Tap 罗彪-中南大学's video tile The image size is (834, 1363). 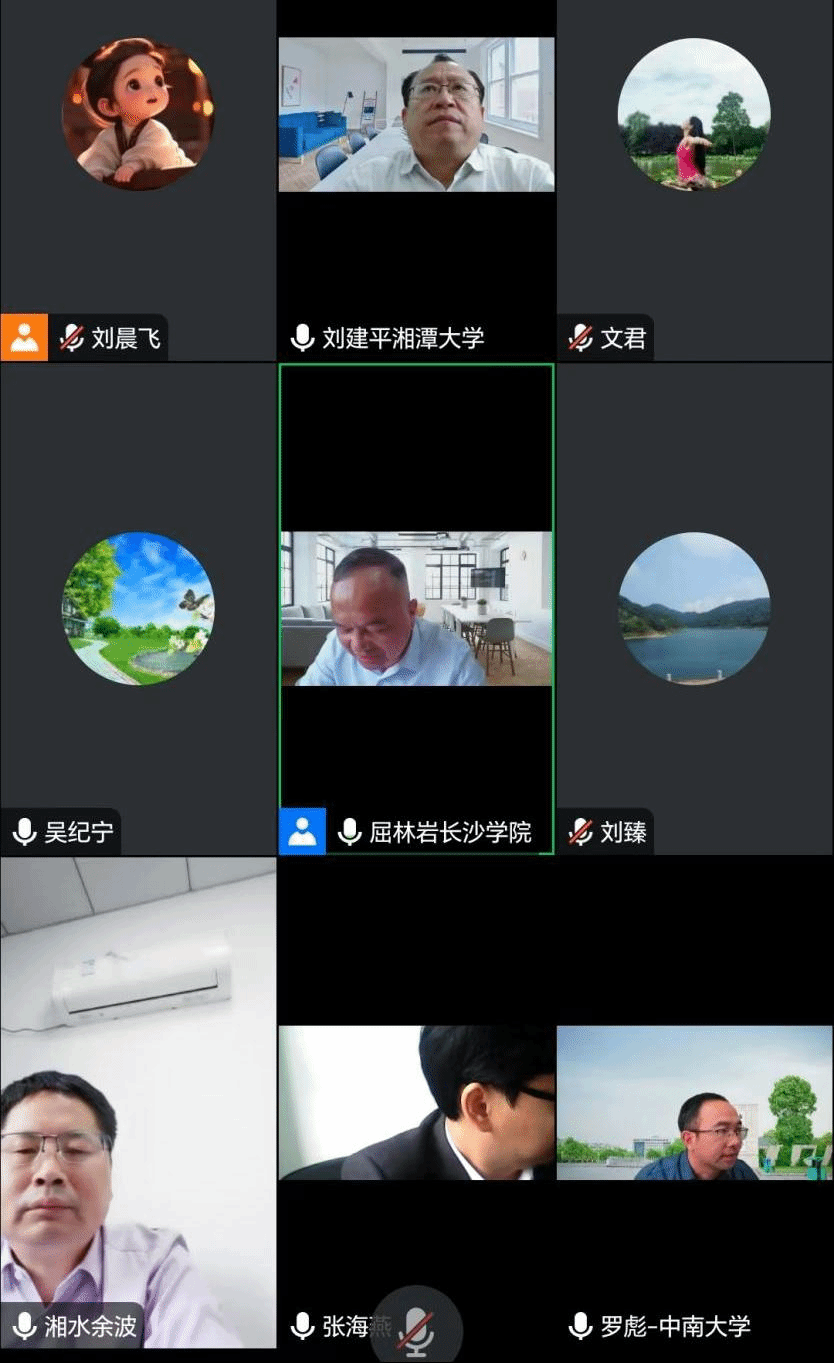[x=694, y=1102]
